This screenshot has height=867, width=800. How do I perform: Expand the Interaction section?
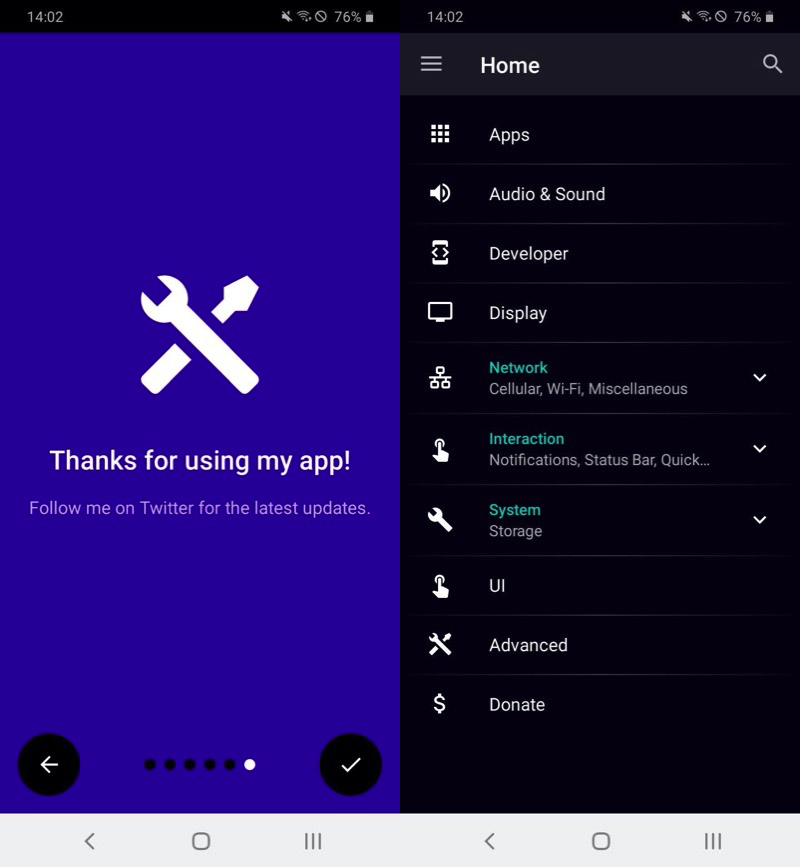coord(759,449)
